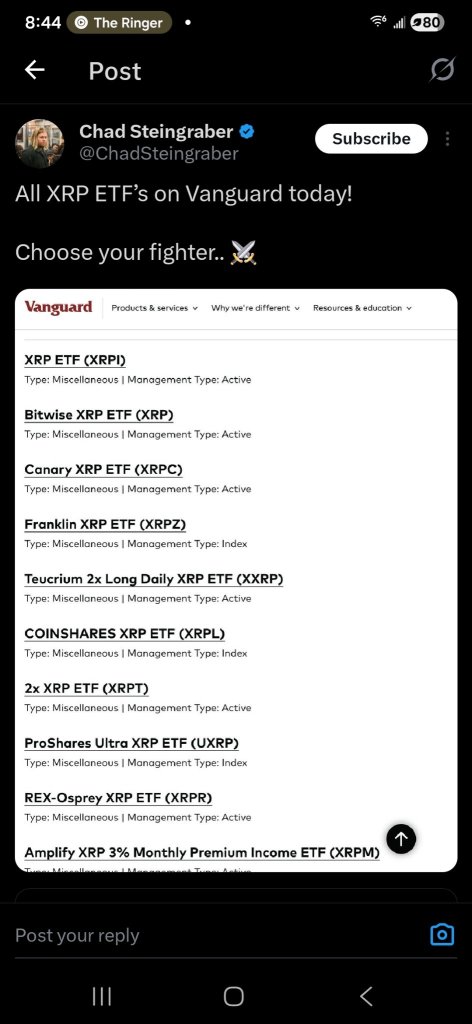Tap the Post your reply field
The image size is (472, 1024).
coord(215,935)
